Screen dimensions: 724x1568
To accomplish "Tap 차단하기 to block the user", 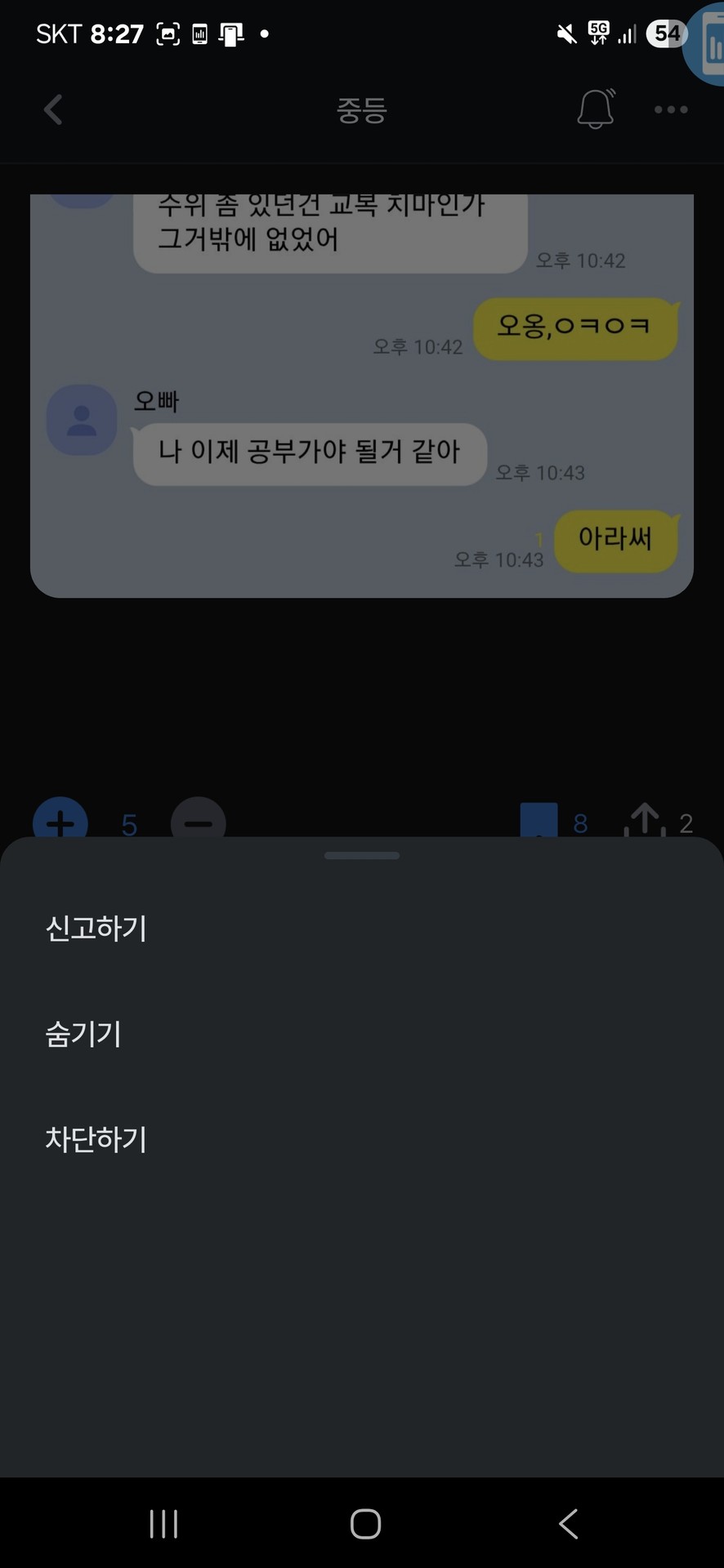I will 96,1139.
